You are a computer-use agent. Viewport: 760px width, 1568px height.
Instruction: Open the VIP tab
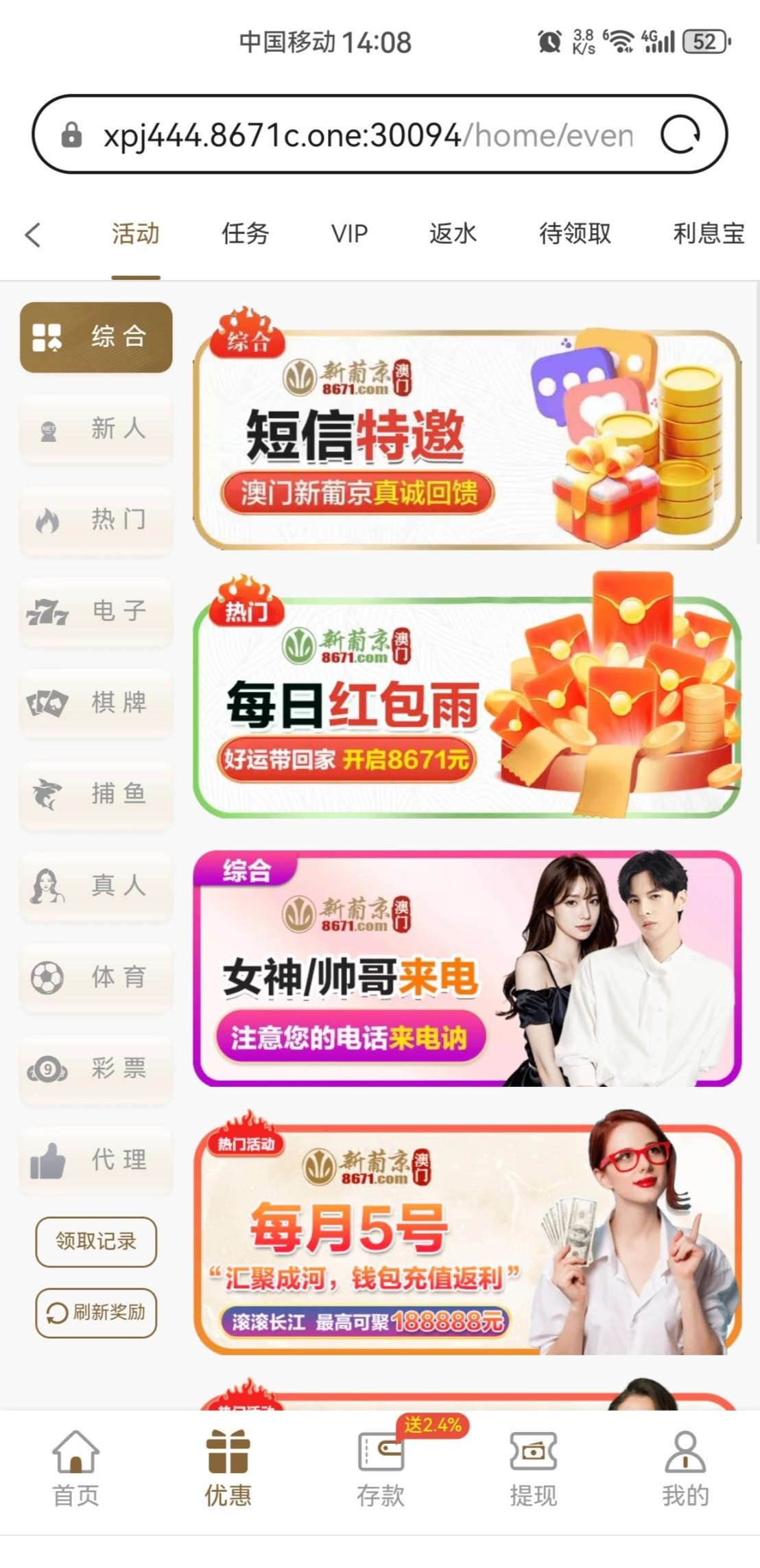tap(349, 234)
